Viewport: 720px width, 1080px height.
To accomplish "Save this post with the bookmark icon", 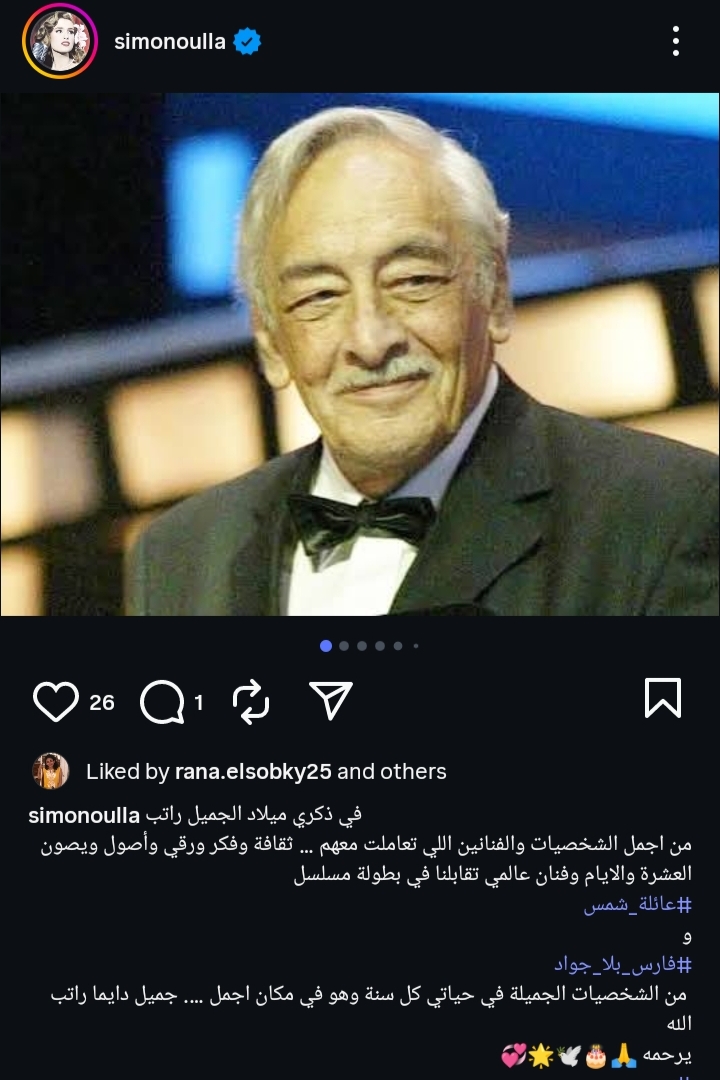I will coord(663,698).
